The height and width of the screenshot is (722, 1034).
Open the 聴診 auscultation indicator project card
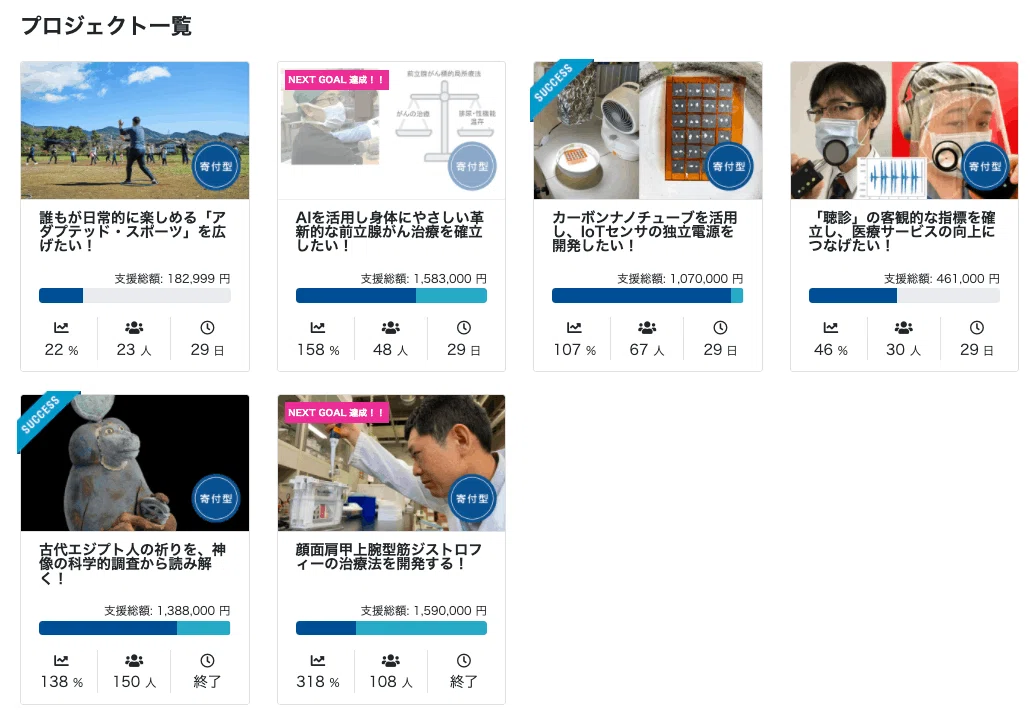pos(904,216)
